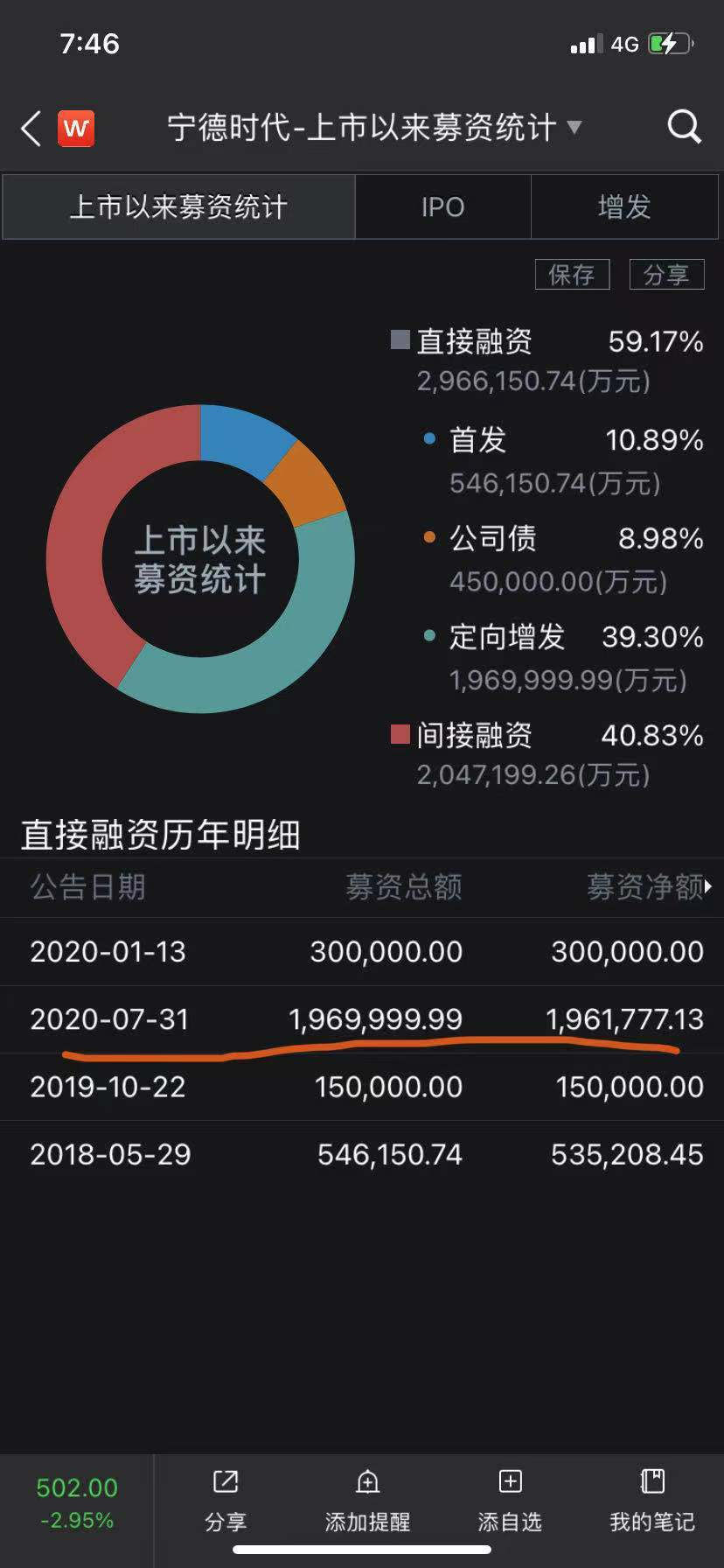This screenshot has width=724, height=1568.
Task: Open 分享 in the bottom toolbar
Action: (226, 1501)
